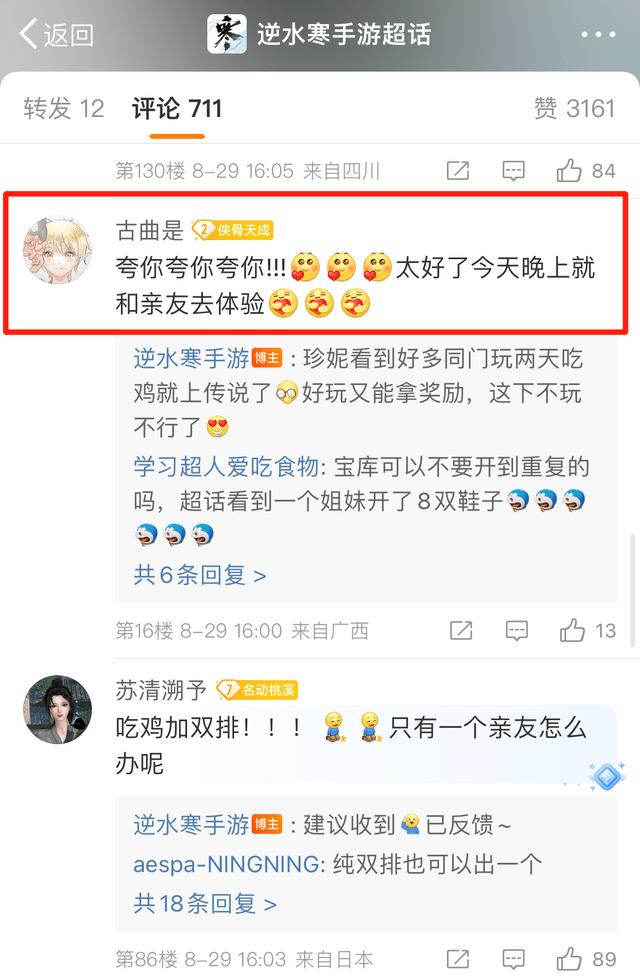Switch to the 赞 3161 tab
640x976 pixels.
coord(574,109)
